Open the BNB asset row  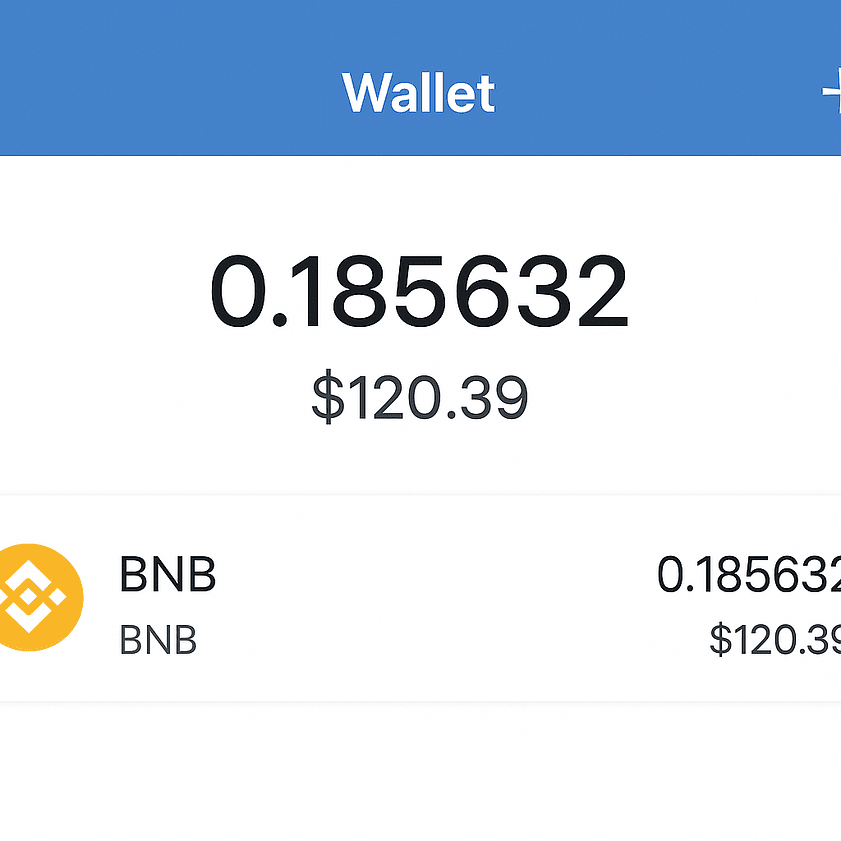[420, 598]
